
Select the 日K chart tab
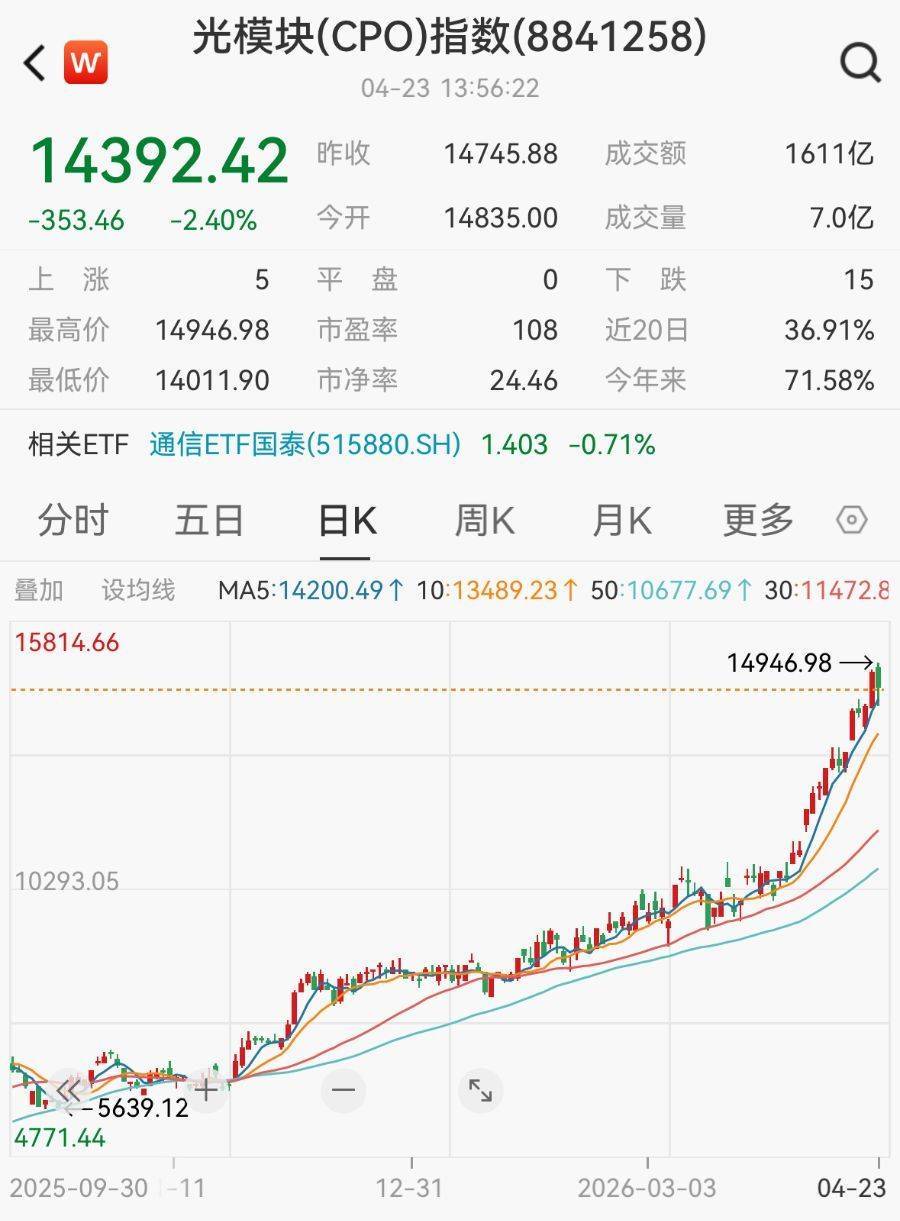346,521
